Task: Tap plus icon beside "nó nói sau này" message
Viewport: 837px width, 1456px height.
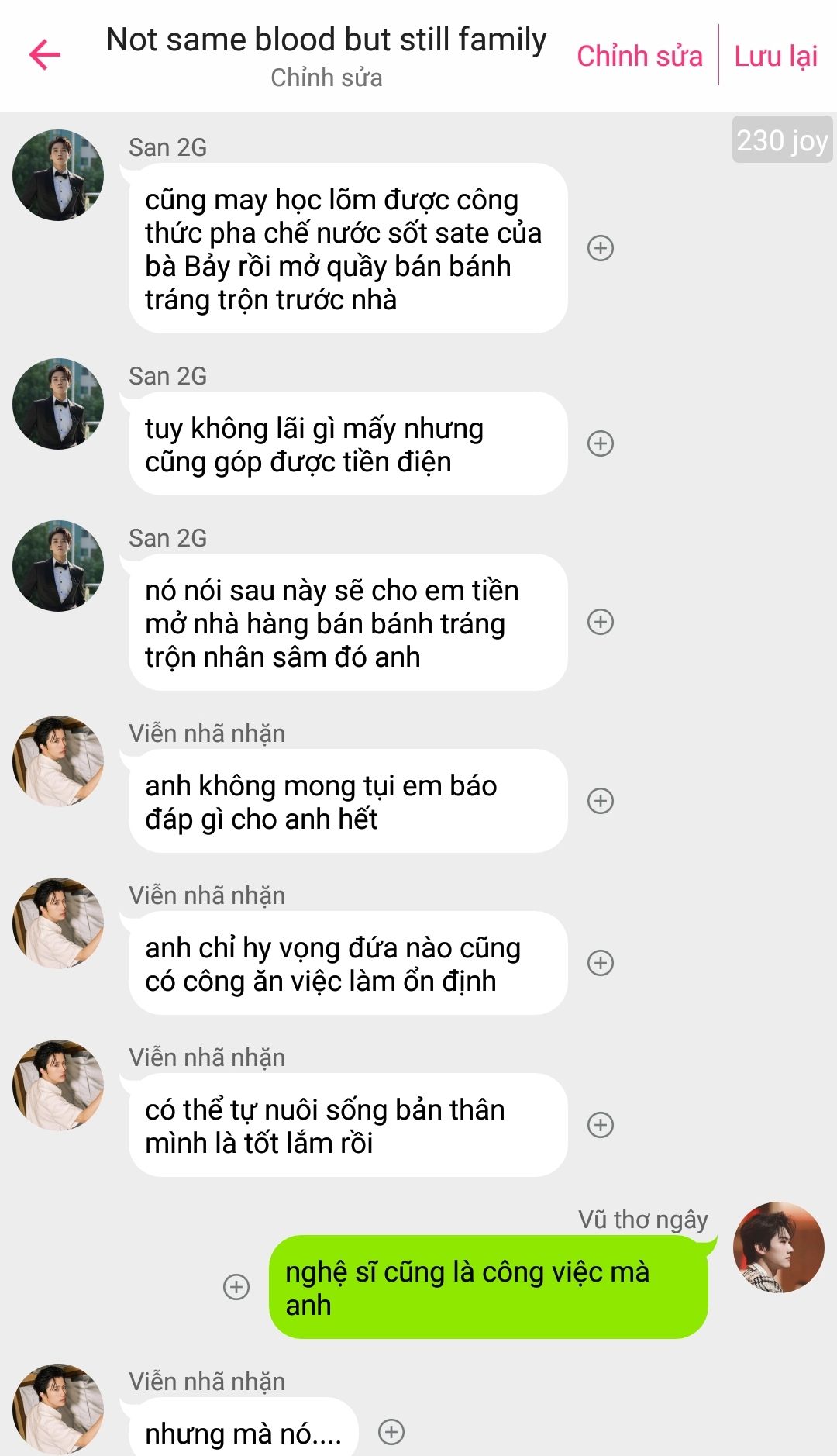Action: click(601, 622)
